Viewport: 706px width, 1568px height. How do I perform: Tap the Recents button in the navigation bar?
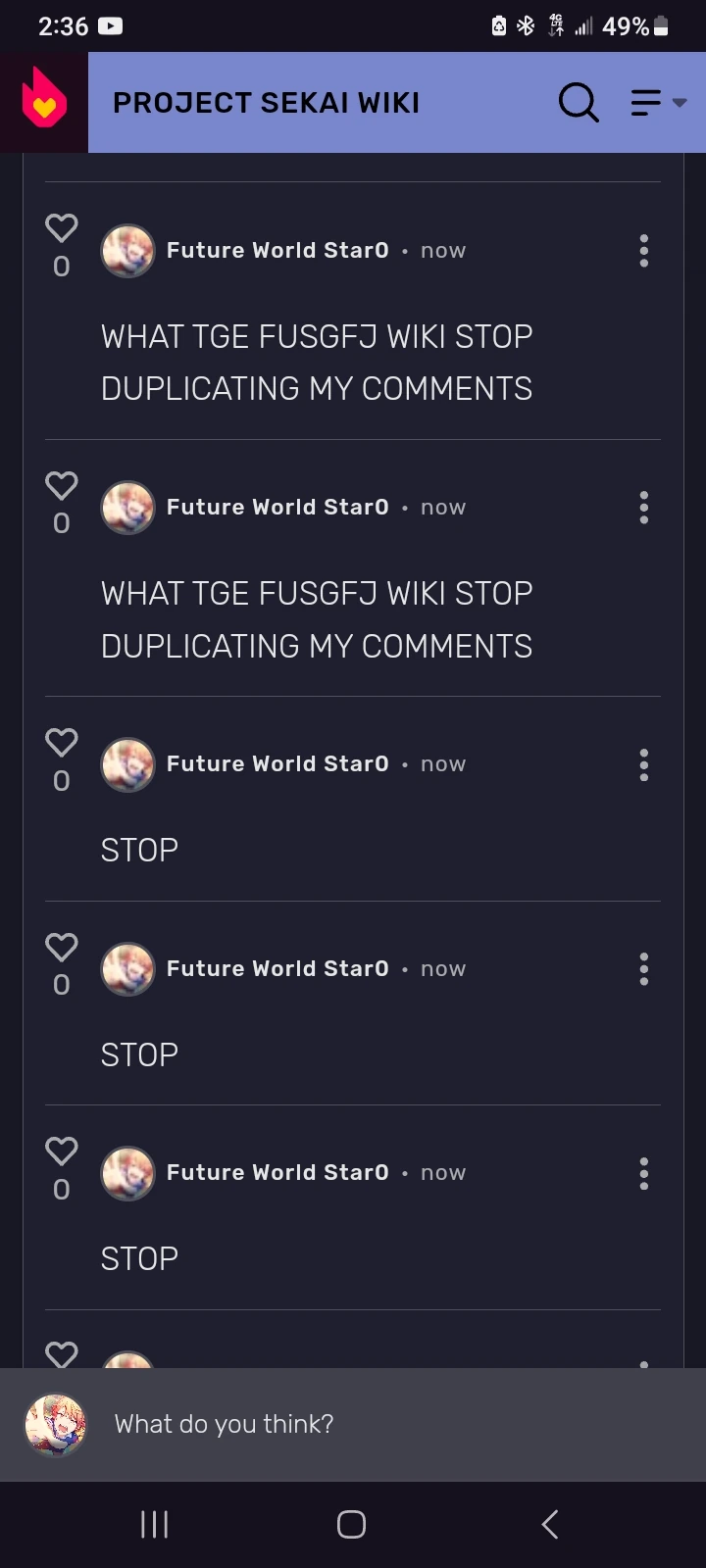154,1524
